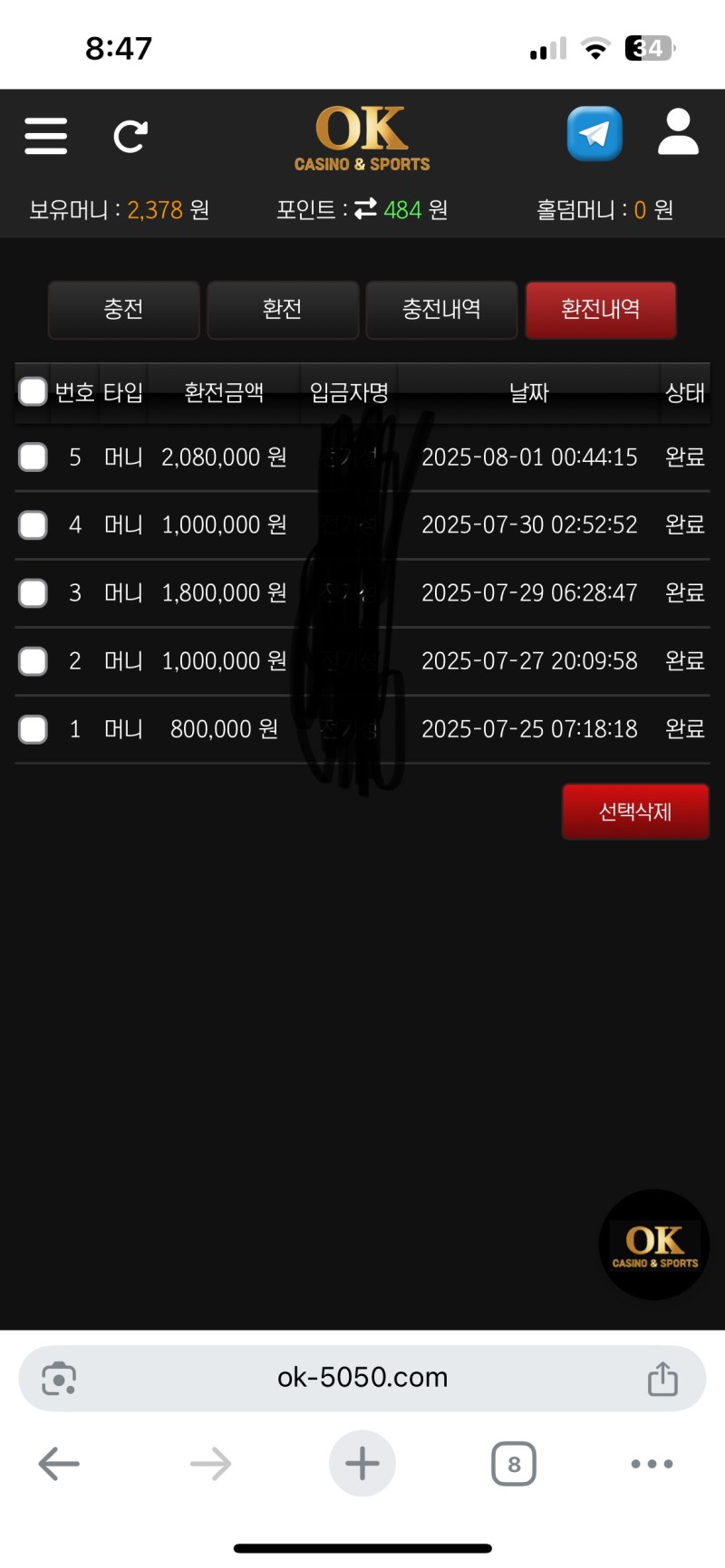725x1568 pixels.
Task: Click the camera search icon in address bar
Action: [x=59, y=1378]
